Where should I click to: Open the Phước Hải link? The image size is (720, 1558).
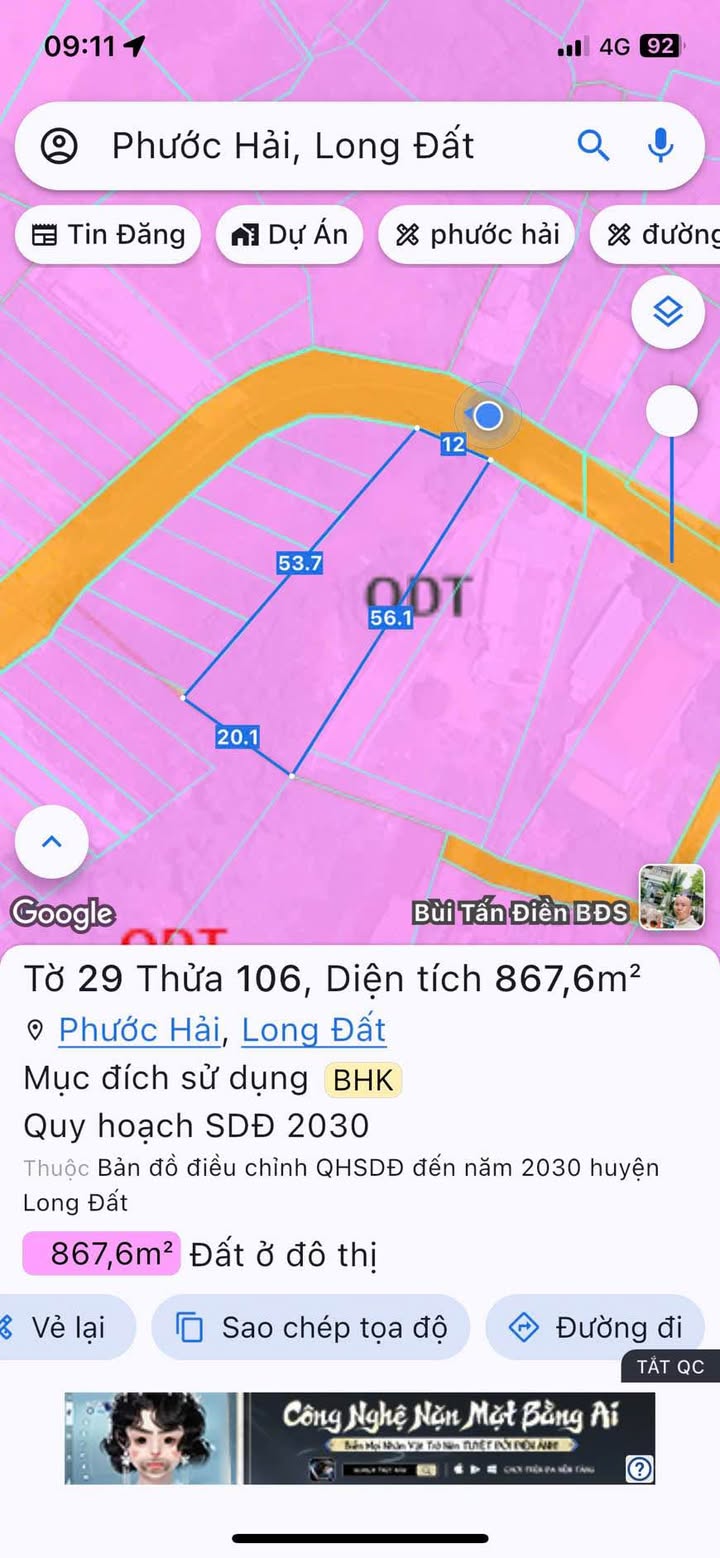[x=139, y=1029]
